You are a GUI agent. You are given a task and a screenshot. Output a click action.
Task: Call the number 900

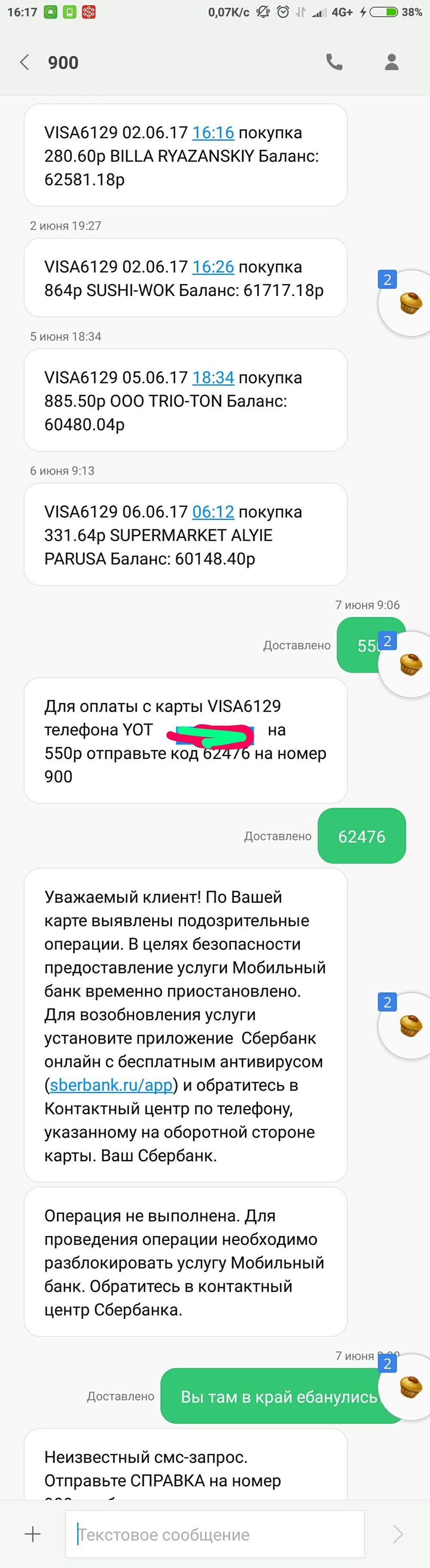pos(334,62)
